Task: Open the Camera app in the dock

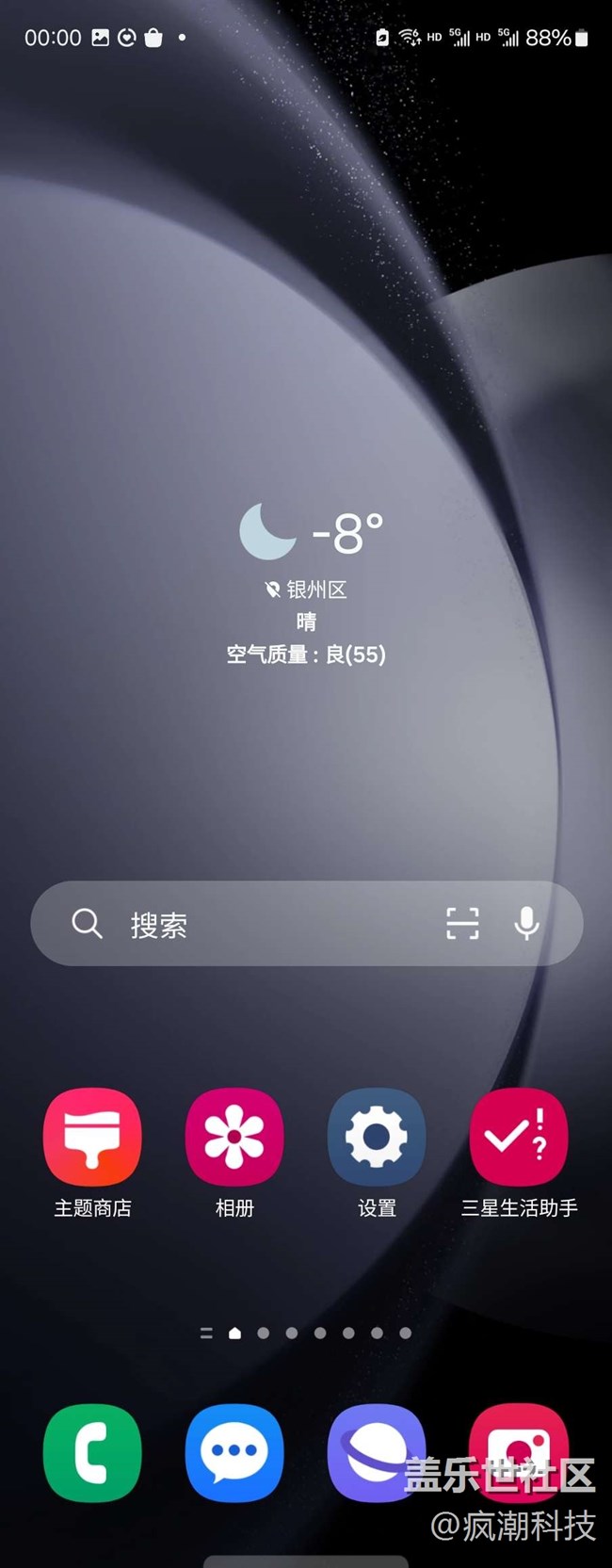Action: coord(519,1441)
